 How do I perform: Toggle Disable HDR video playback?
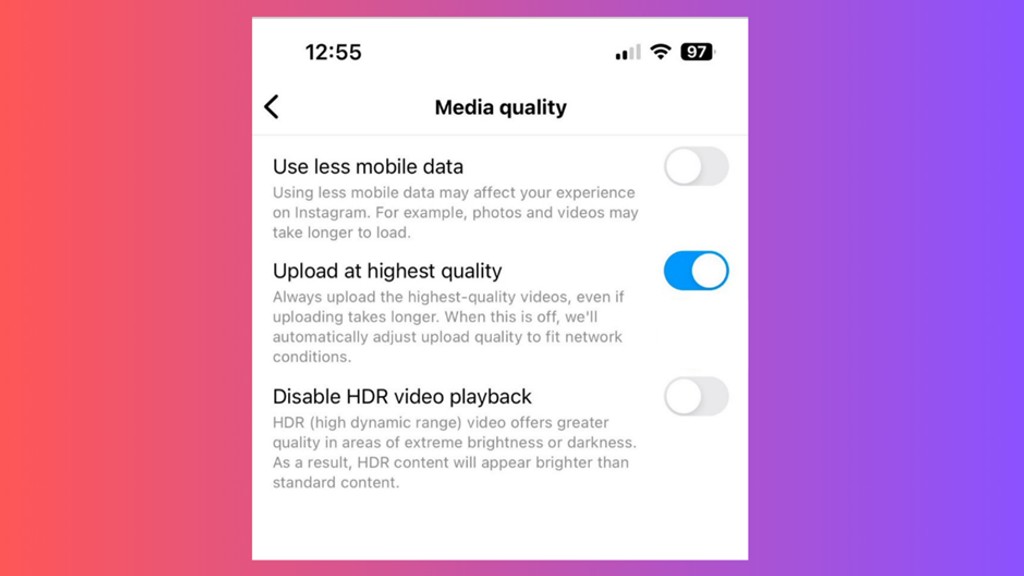(696, 397)
